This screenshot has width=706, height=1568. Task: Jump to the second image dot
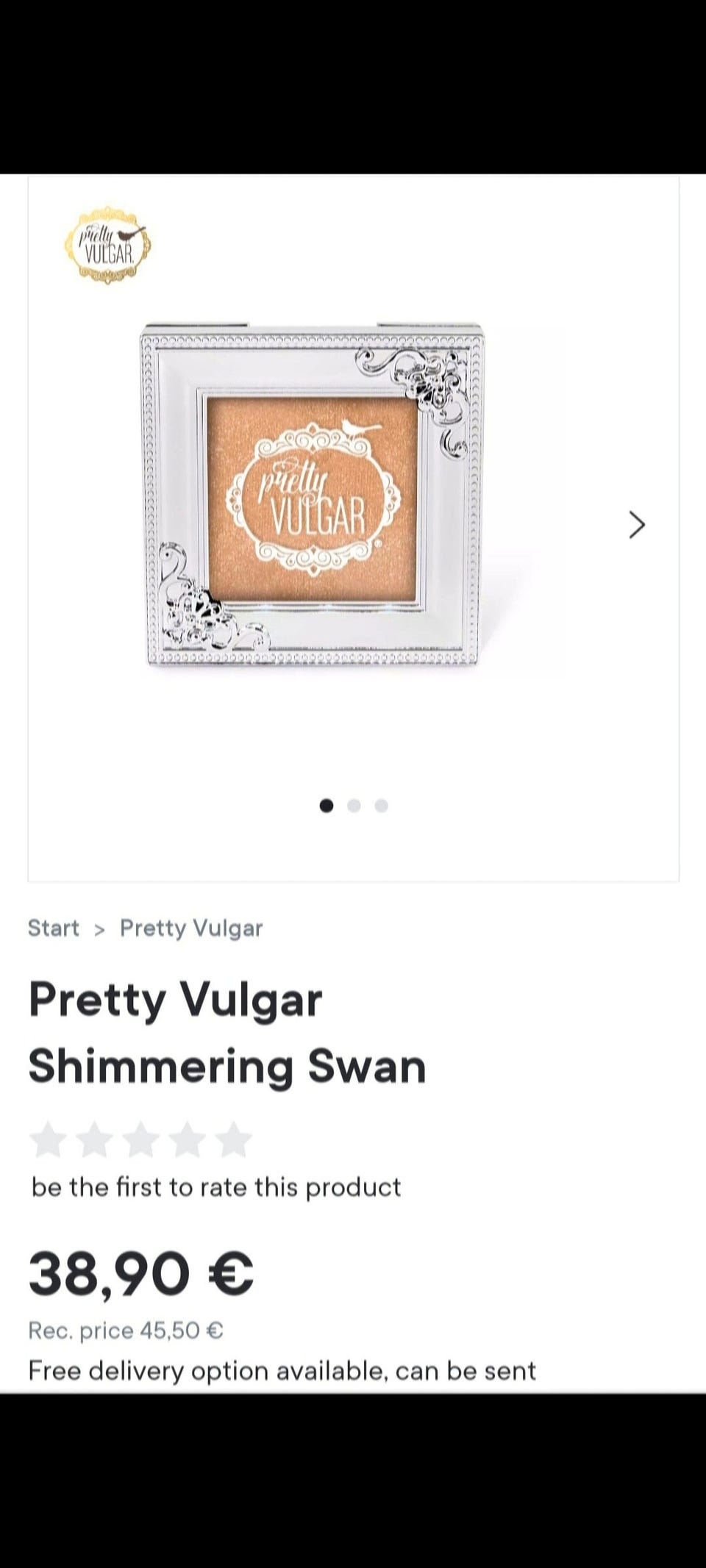coord(354,806)
